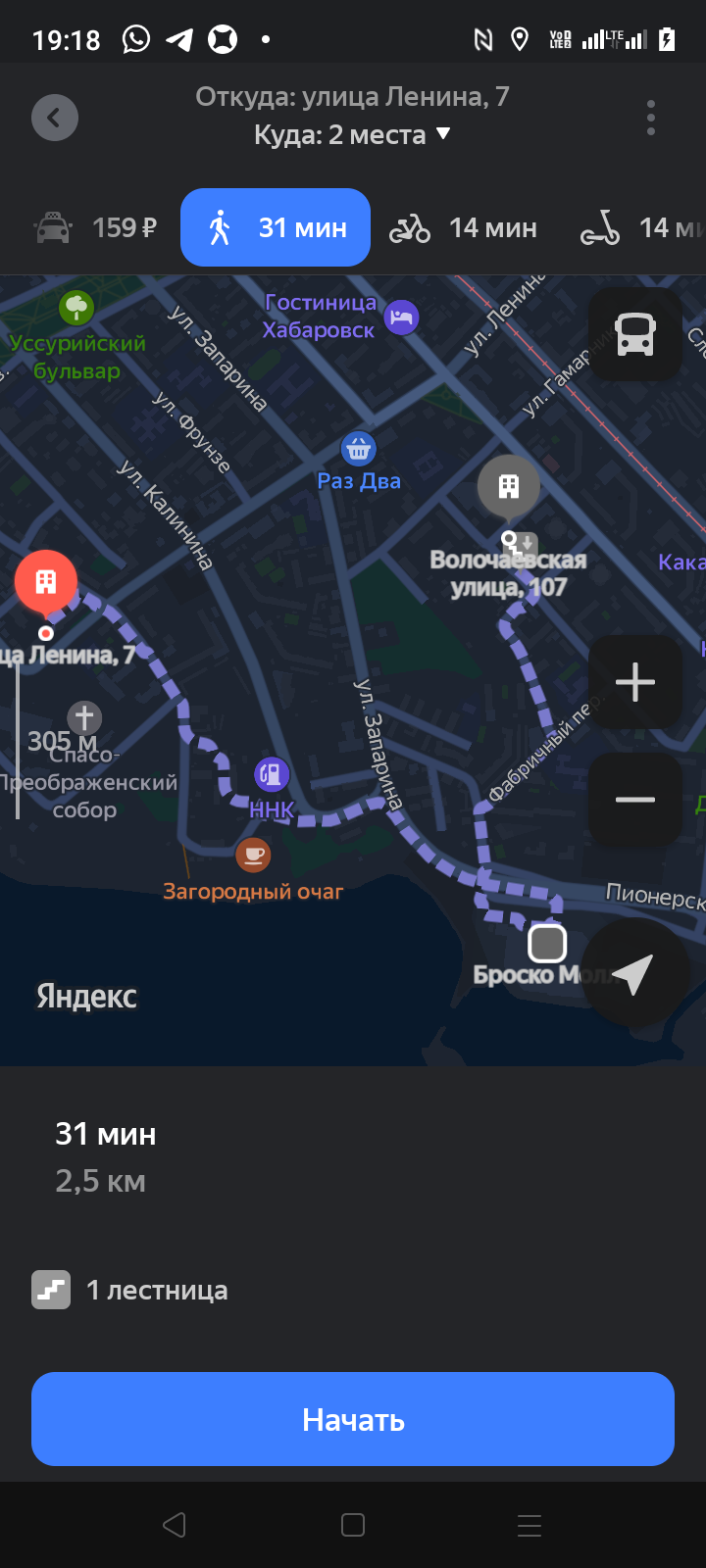
Task: Zoom out on the map
Action: (635, 800)
